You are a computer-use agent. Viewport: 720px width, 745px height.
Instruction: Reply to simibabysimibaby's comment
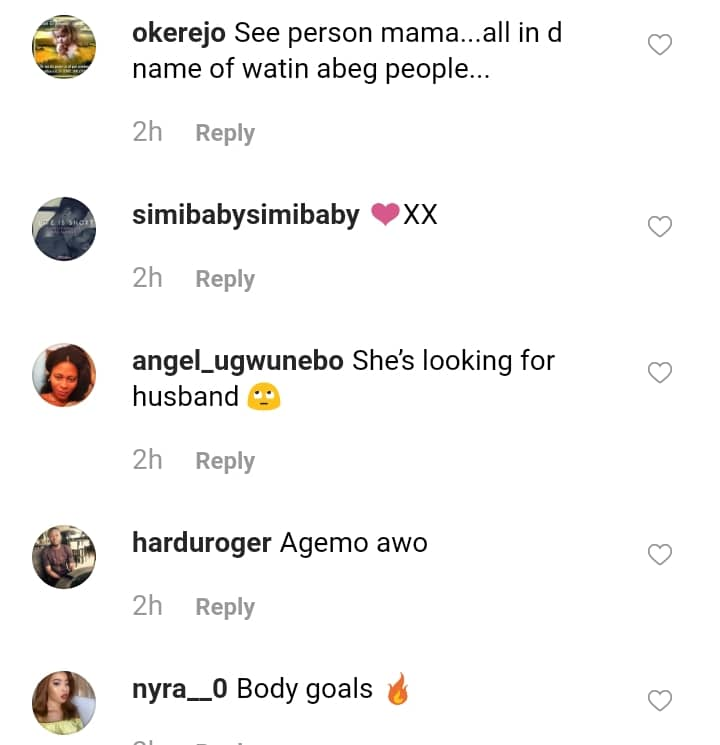pos(225,279)
